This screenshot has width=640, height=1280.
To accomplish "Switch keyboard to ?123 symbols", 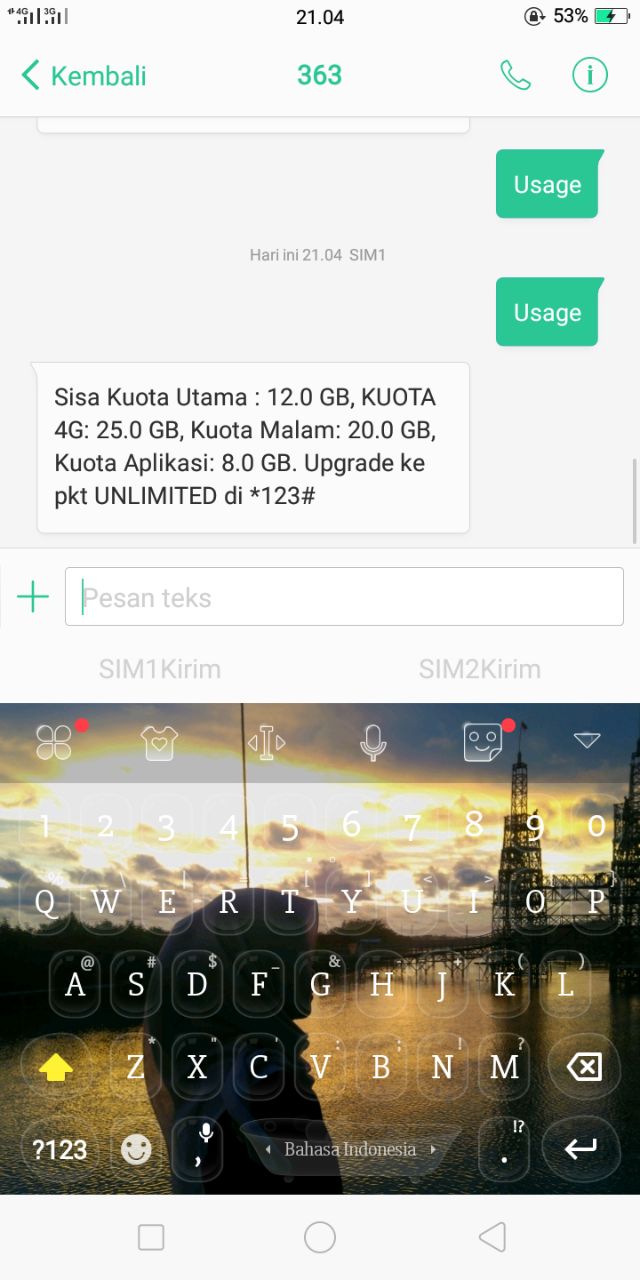I will coord(60,1149).
